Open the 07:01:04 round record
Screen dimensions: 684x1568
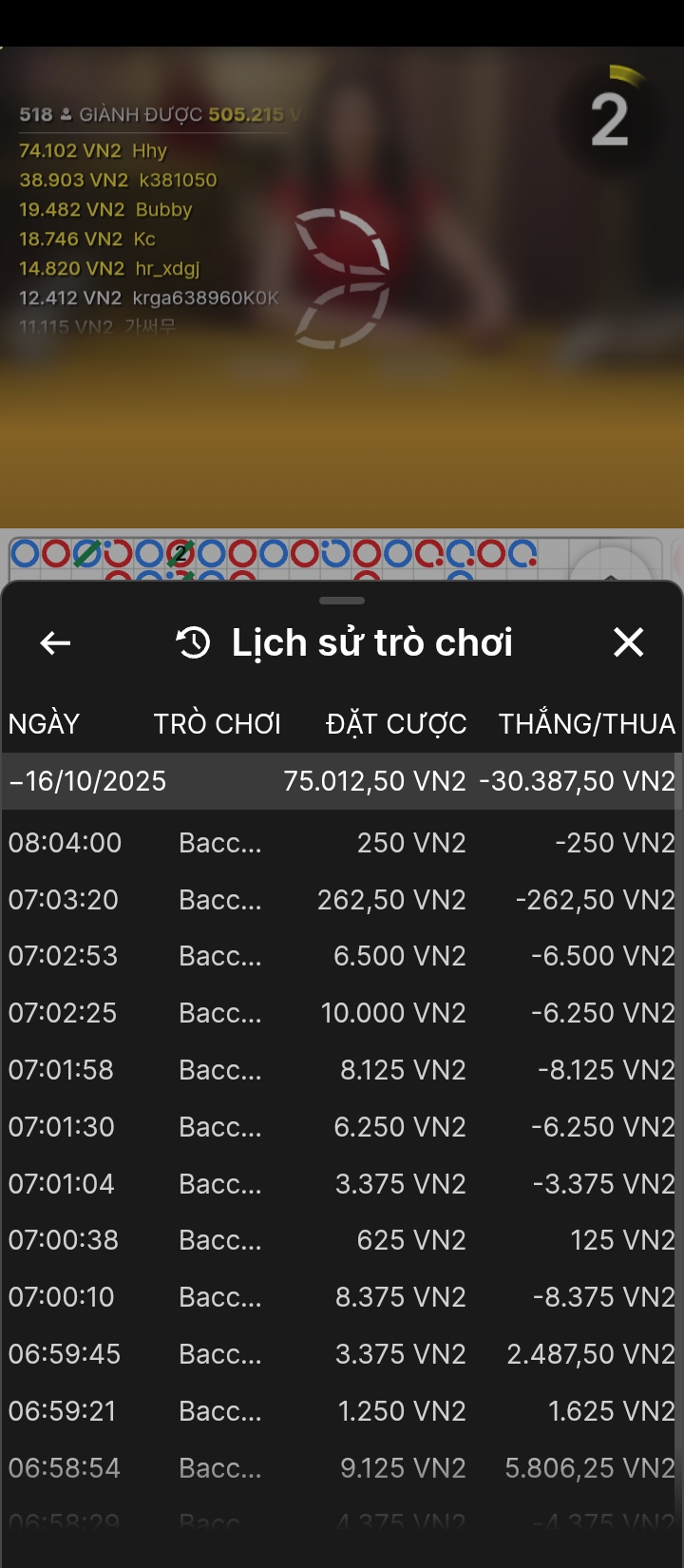pos(340,1184)
